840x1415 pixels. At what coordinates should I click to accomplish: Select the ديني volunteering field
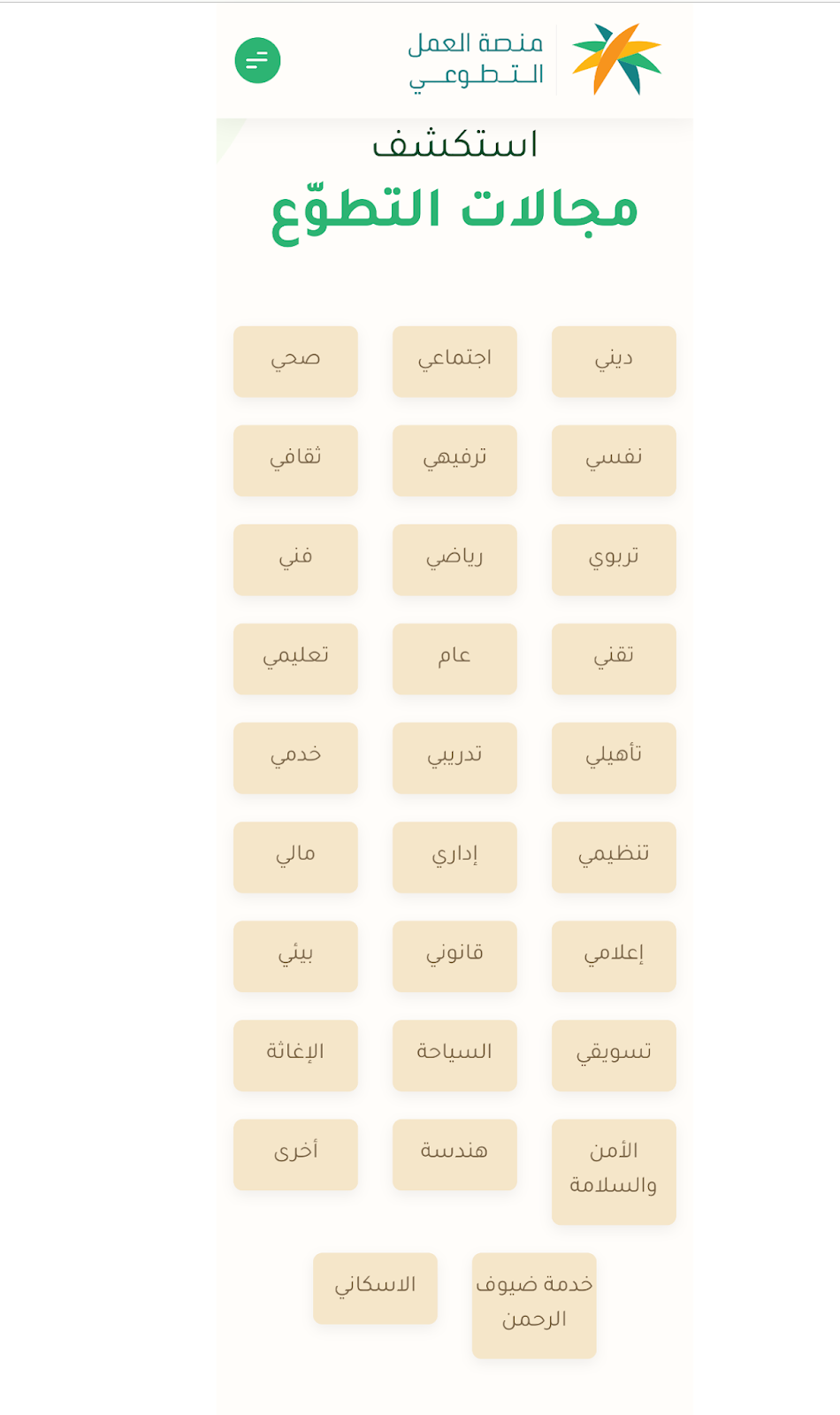pos(614,361)
